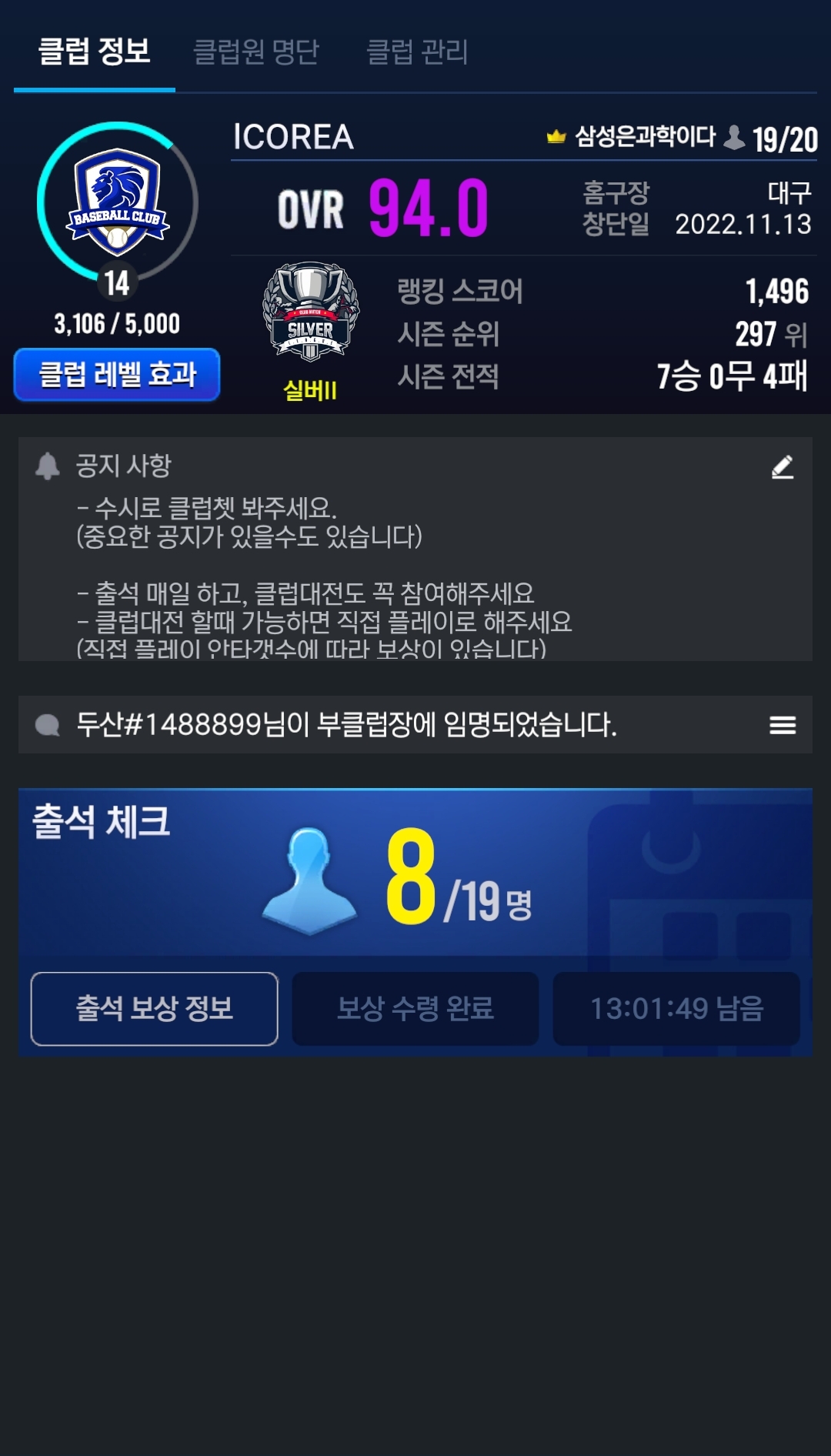
Task: Edit the club notice with the pencil icon
Action: (x=783, y=466)
